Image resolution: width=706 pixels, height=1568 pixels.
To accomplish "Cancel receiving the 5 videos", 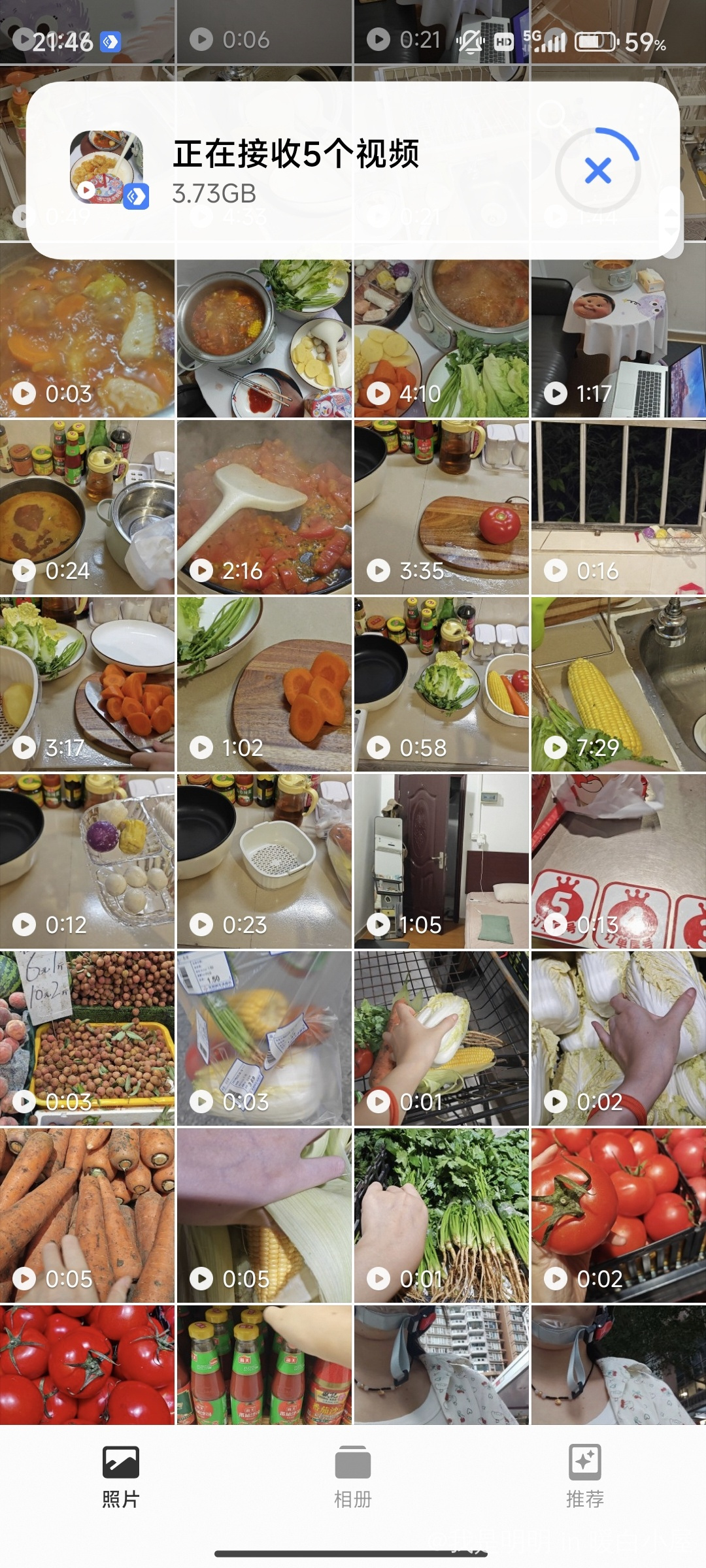I will [597, 171].
